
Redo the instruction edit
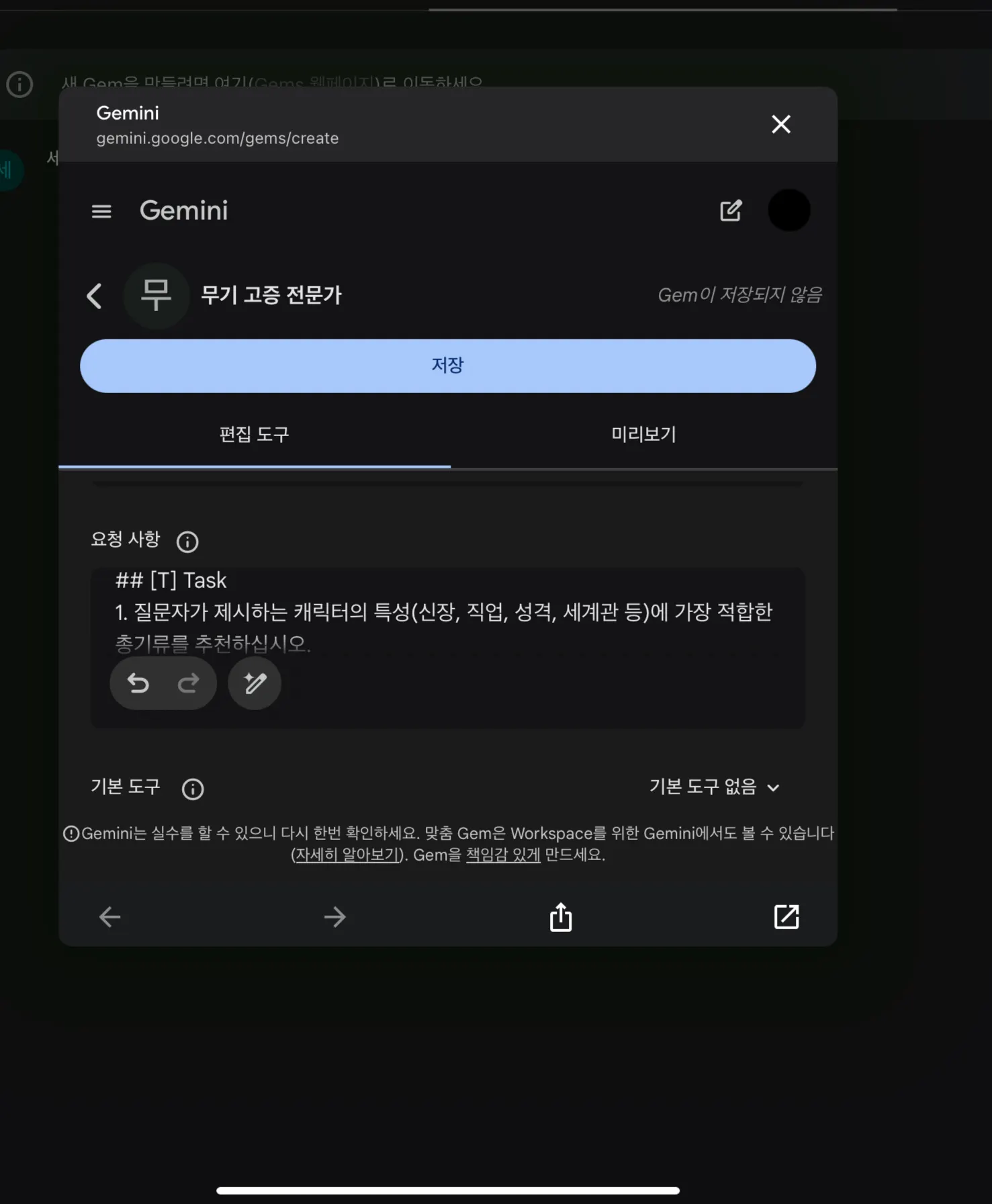tap(188, 683)
